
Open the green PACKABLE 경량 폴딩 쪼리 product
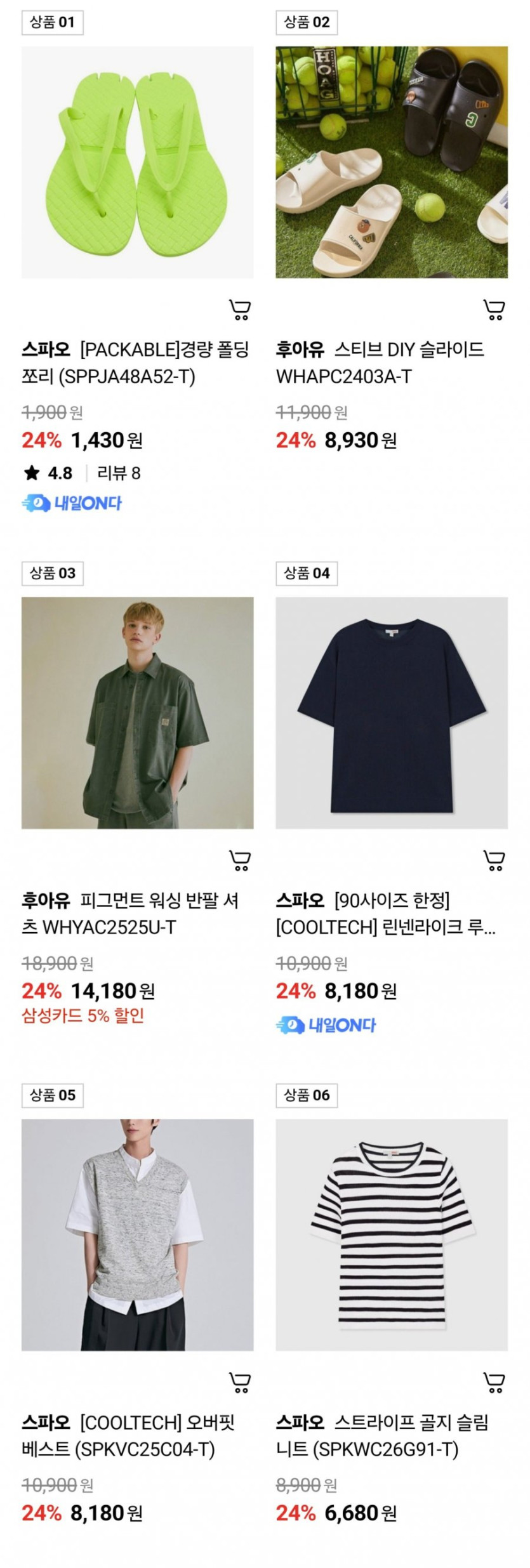137,162
